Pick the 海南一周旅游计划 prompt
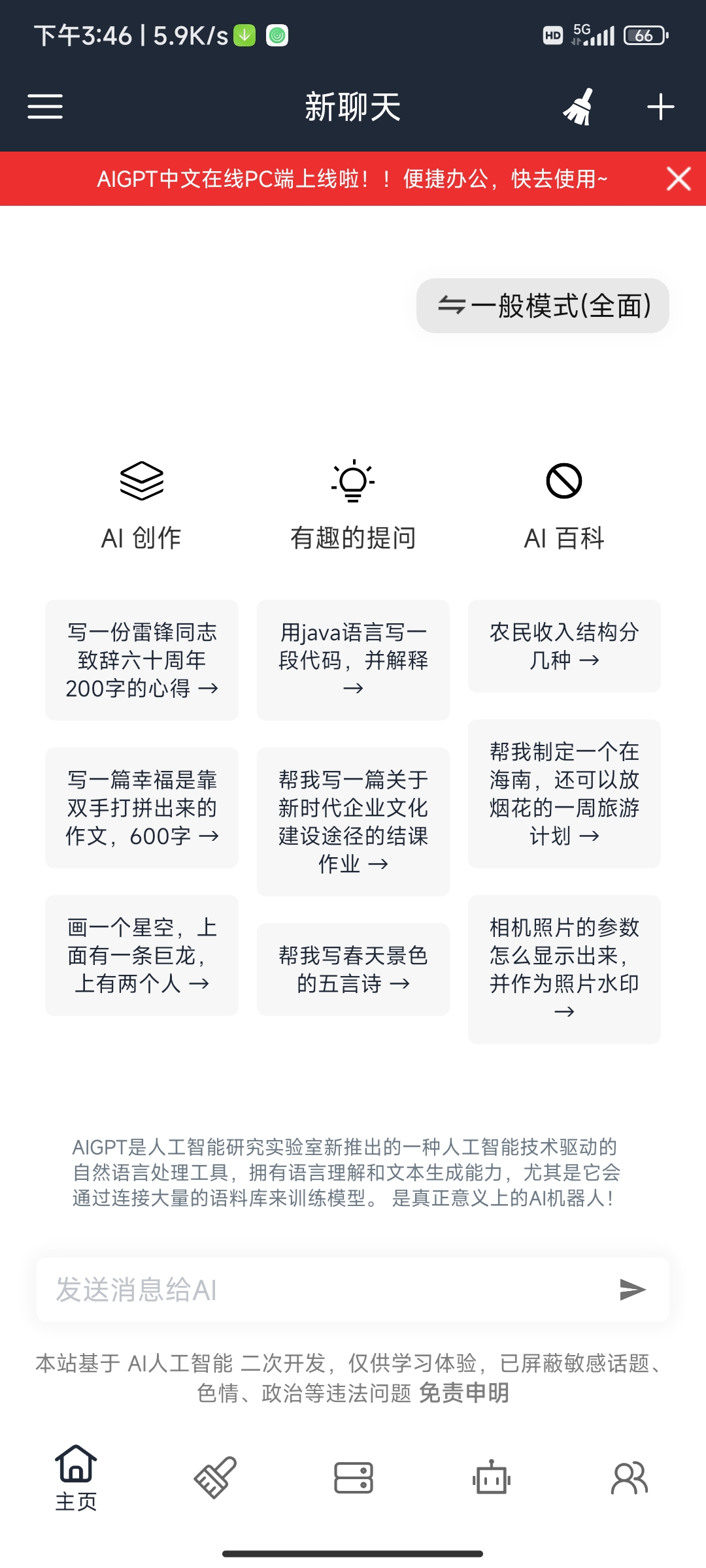Screen dimensions: 706x1568 click(x=564, y=793)
